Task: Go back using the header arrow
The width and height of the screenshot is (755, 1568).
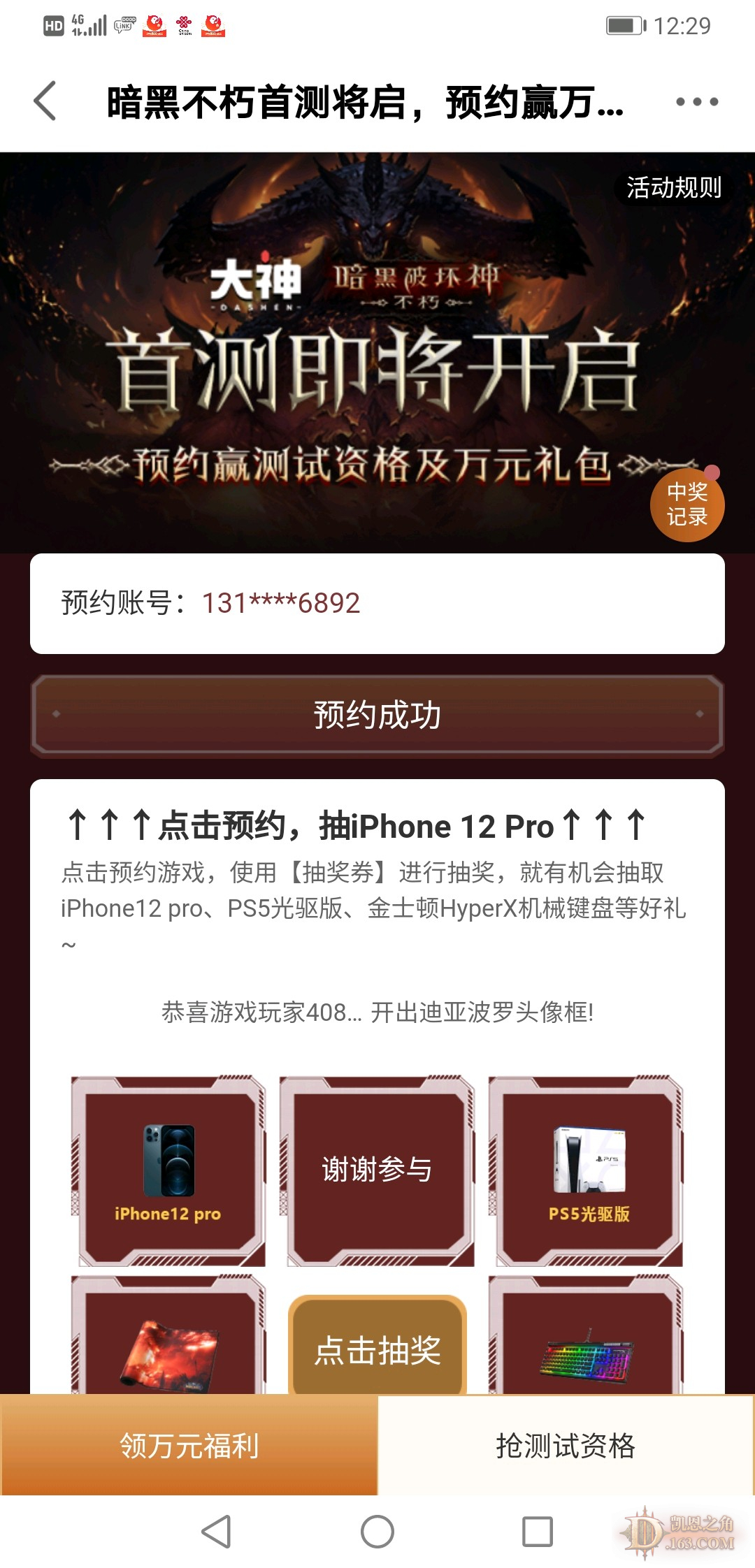Action: click(x=45, y=101)
